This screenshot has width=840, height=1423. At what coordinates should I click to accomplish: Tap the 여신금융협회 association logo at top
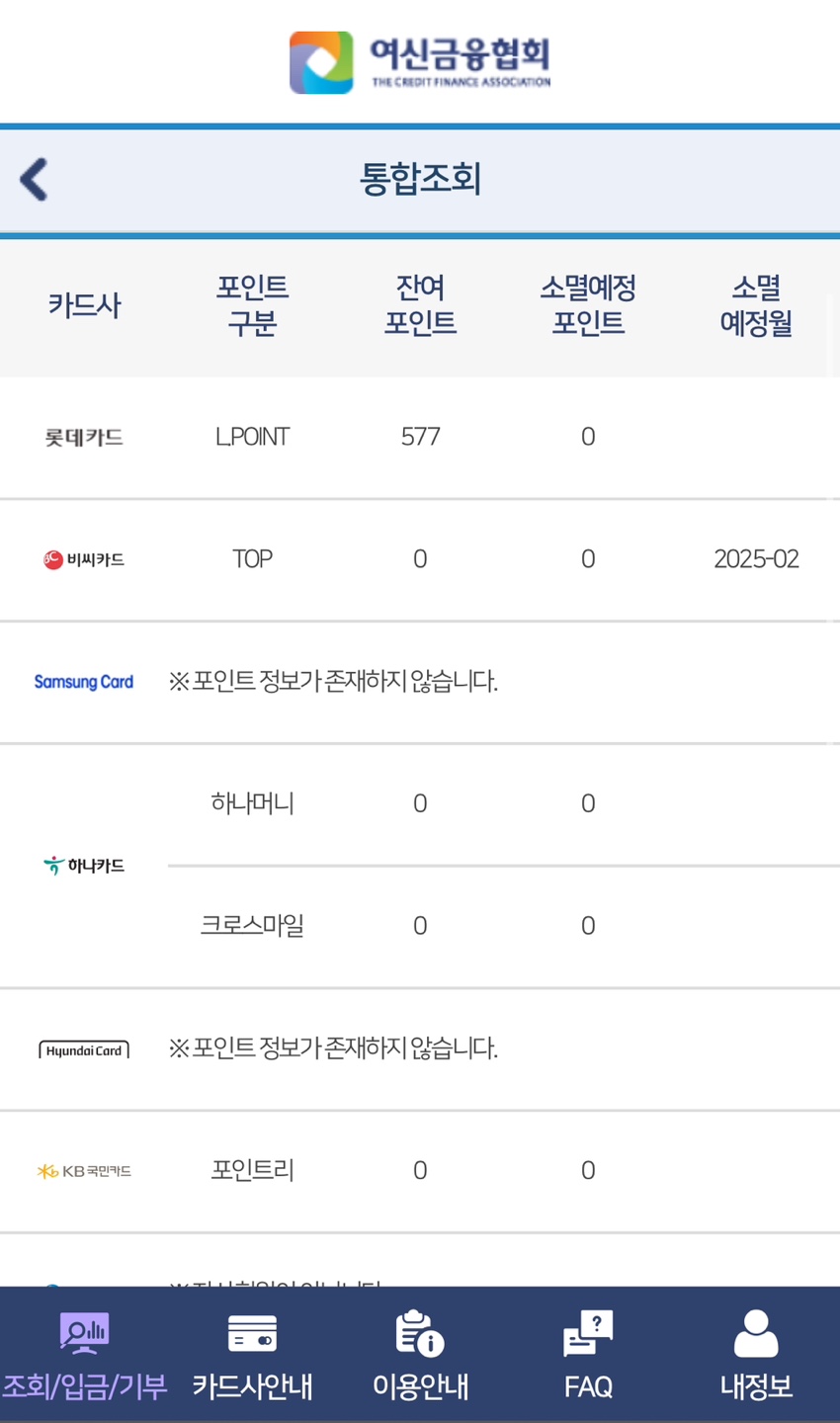(420, 59)
